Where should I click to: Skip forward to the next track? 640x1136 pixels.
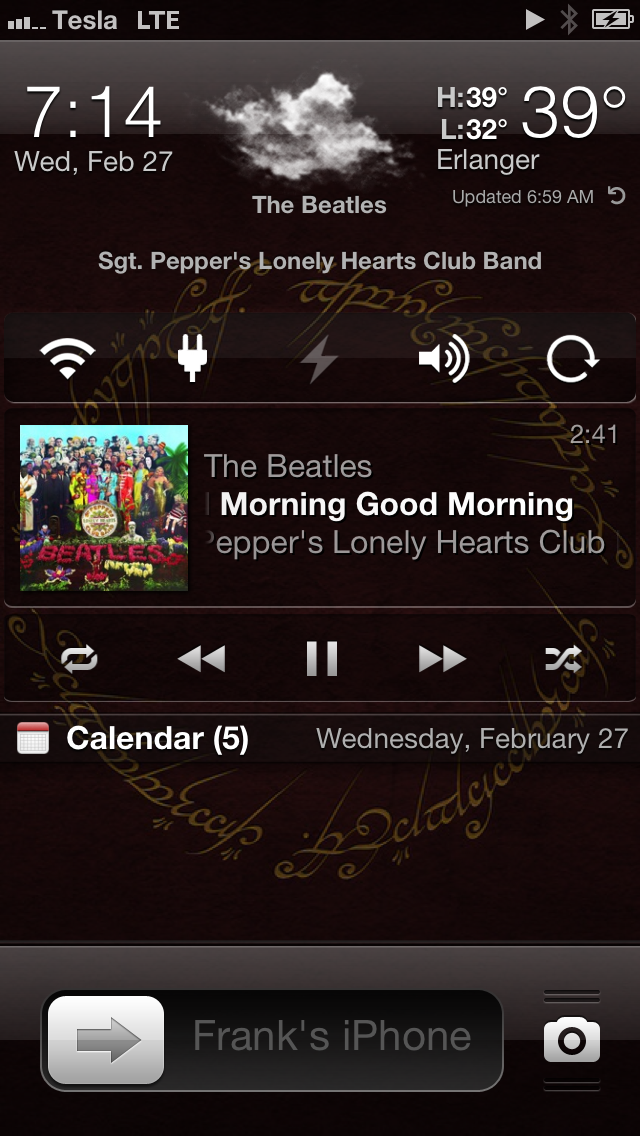click(x=442, y=658)
